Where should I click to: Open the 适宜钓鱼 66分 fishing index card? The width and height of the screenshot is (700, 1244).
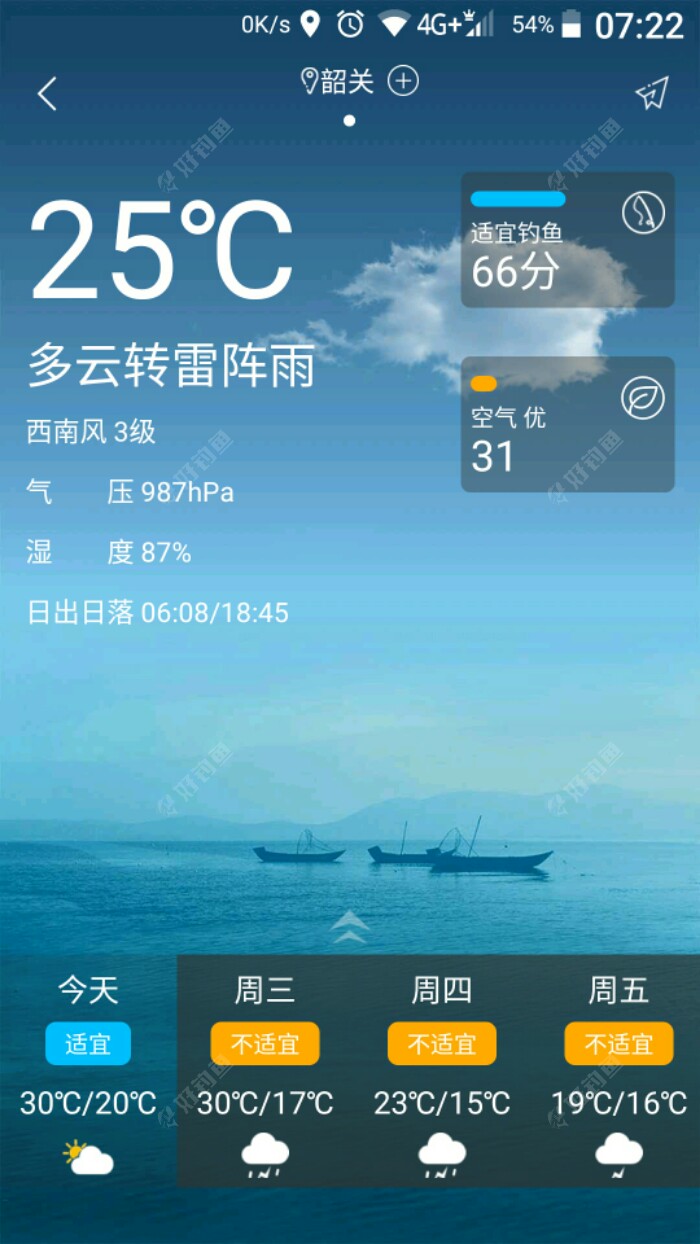click(567, 240)
